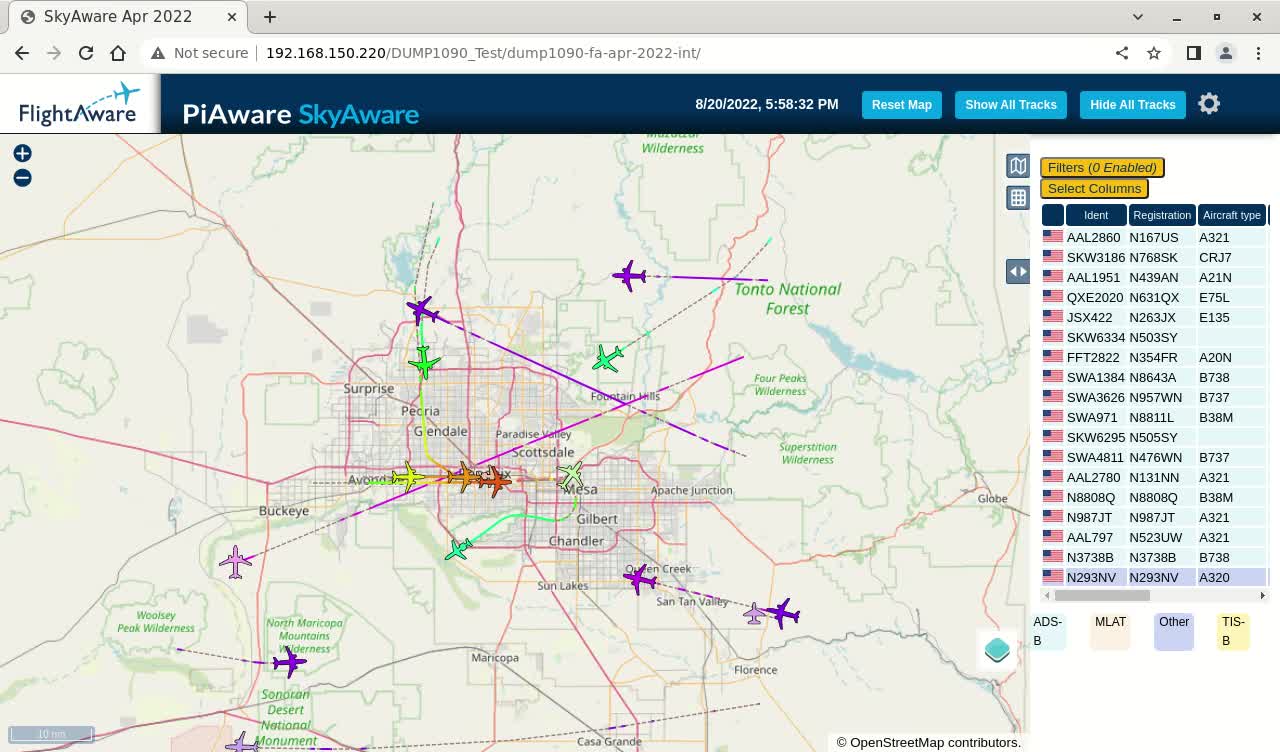Sort the table by Aircraft type
The image size is (1280, 752).
(x=1231, y=215)
